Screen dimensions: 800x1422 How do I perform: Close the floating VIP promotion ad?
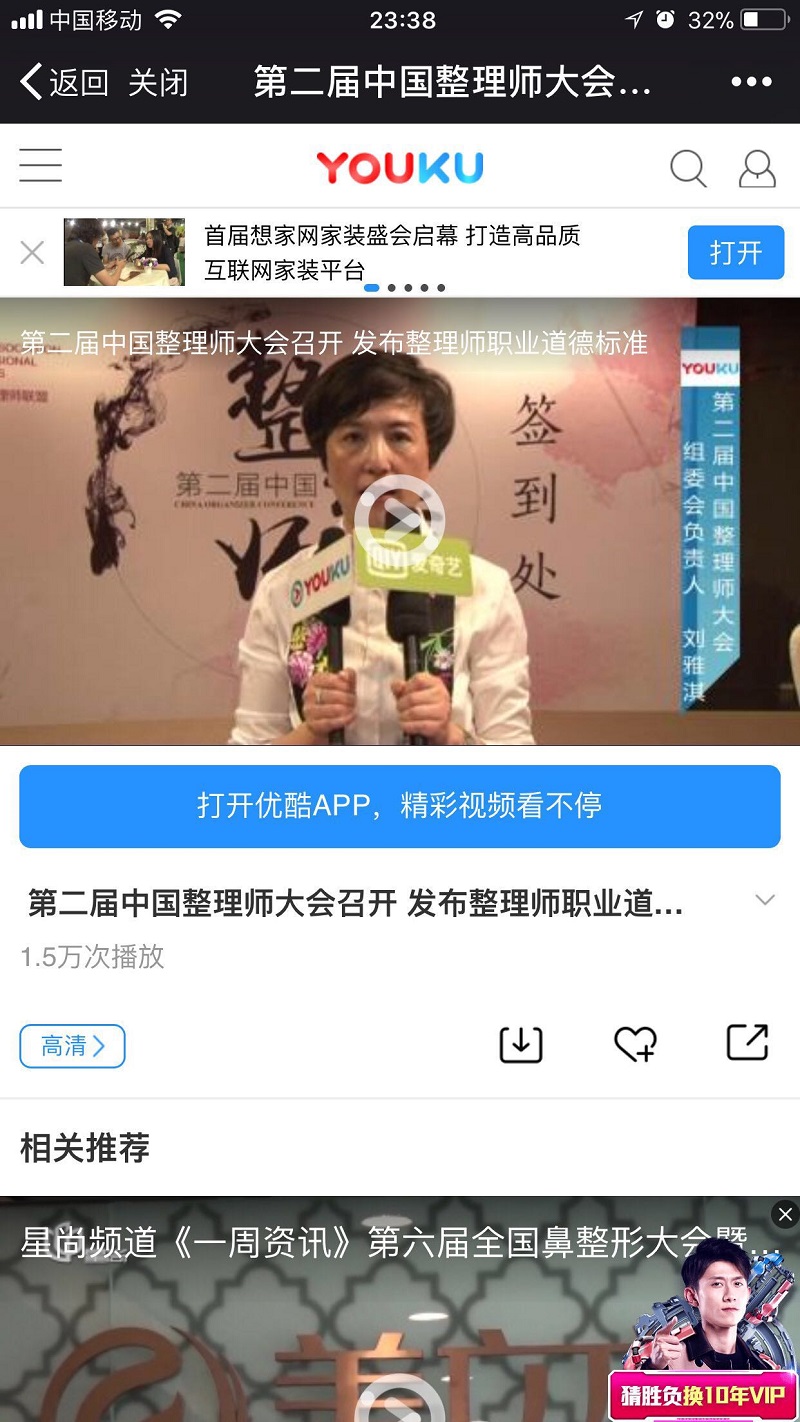coord(785,1214)
